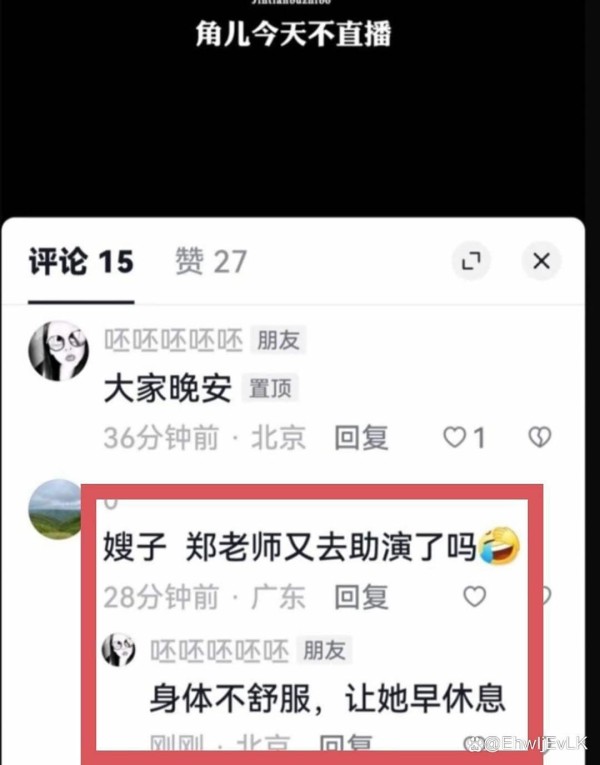The width and height of the screenshot is (600, 765).
Task: Expand the comments panel to full screen
Action: click(470, 262)
